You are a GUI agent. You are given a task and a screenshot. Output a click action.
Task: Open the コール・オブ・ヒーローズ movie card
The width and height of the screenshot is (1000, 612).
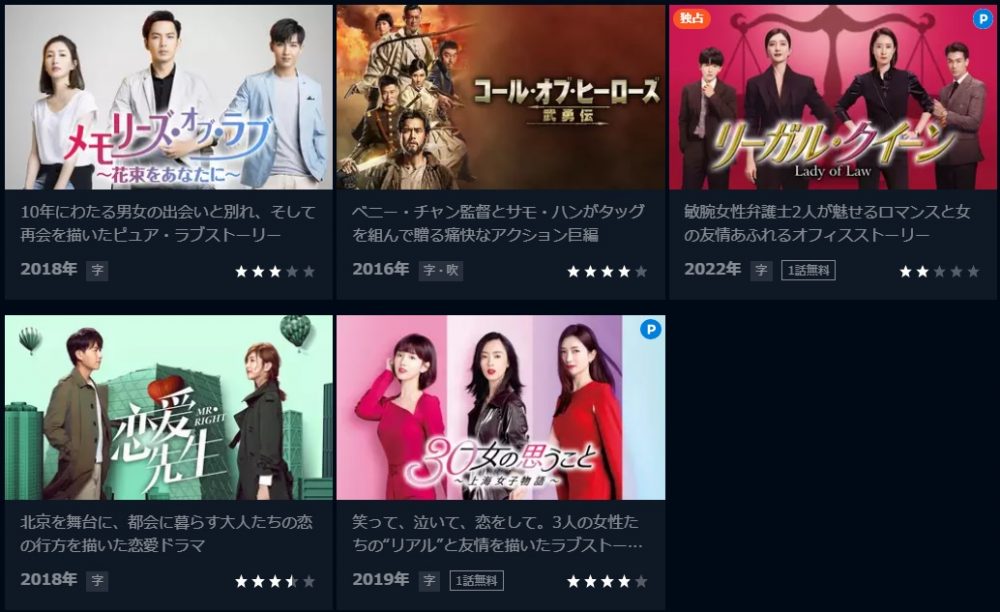pos(500,98)
